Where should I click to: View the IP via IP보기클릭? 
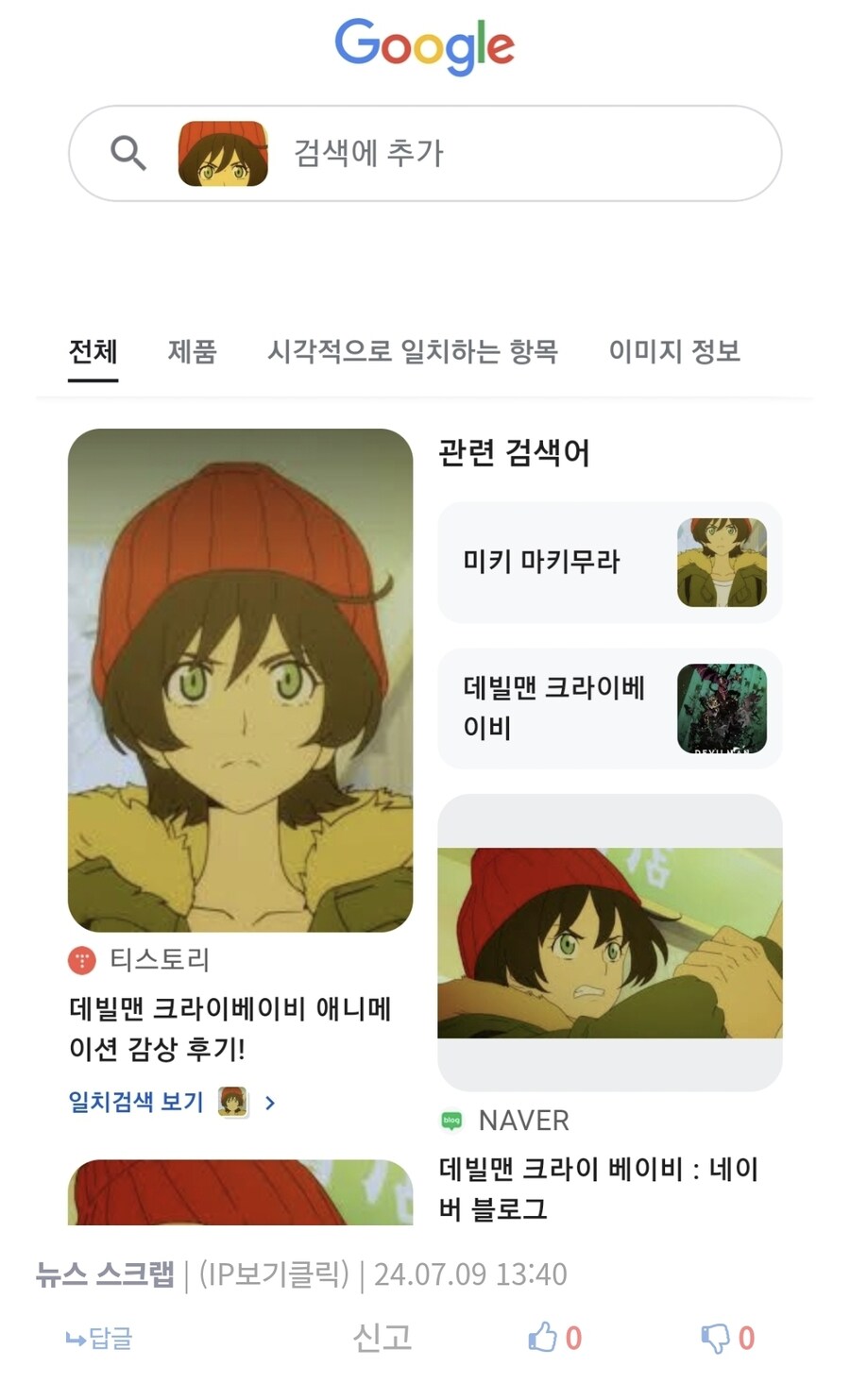point(274,1274)
